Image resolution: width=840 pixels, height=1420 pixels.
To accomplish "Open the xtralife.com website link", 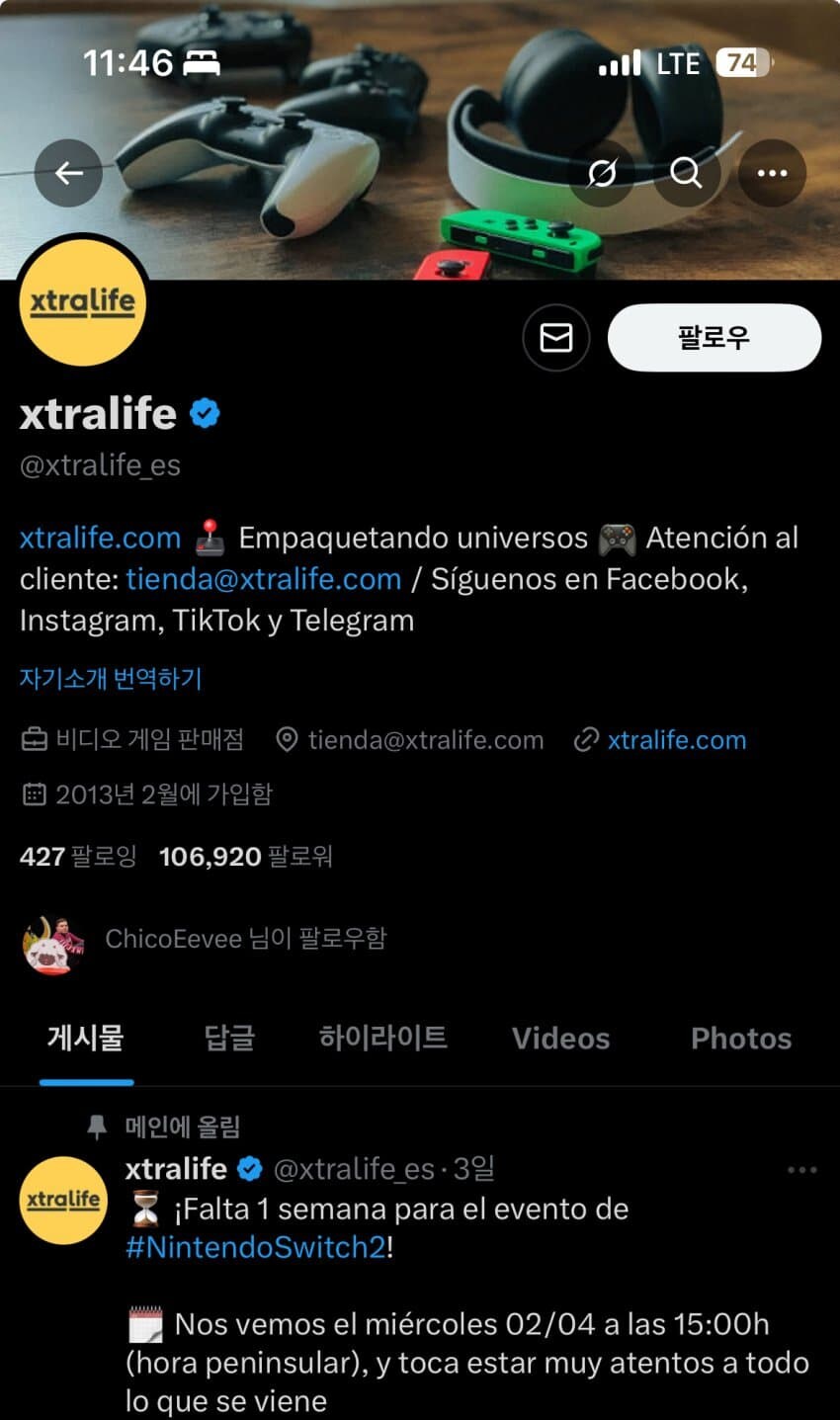I will click(x=677, y=740).
